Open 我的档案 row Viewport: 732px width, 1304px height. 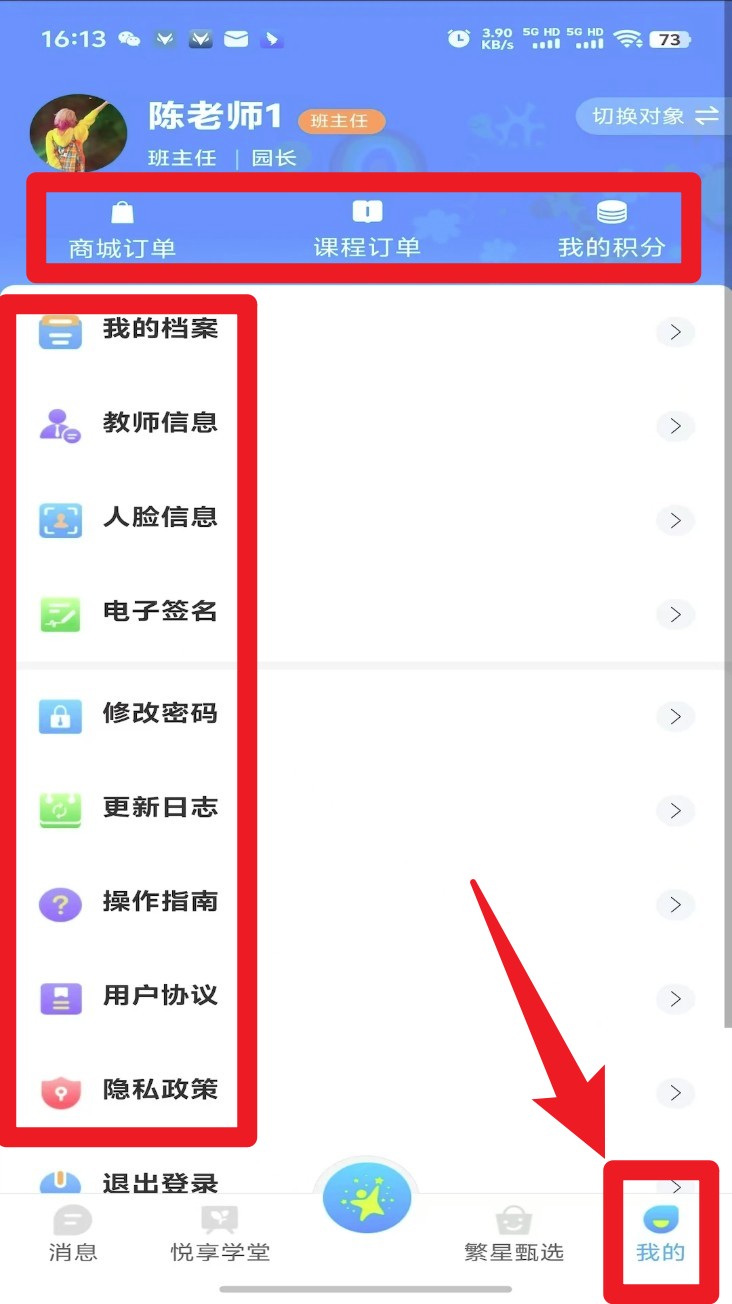coord(160,330)
